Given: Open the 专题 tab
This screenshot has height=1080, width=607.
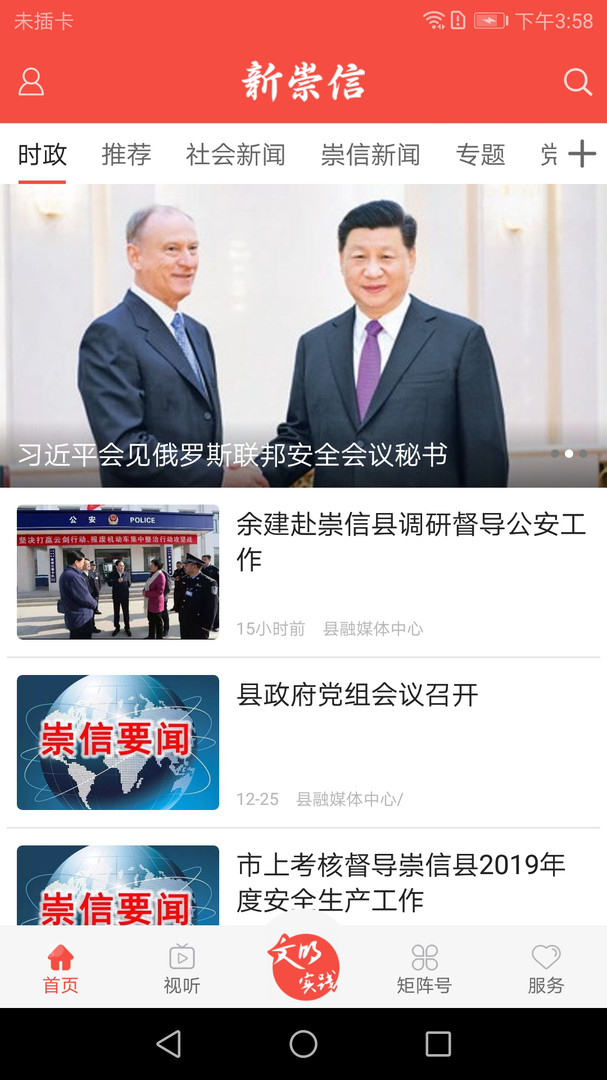Looking at the screenshot, I should [480, 154].
